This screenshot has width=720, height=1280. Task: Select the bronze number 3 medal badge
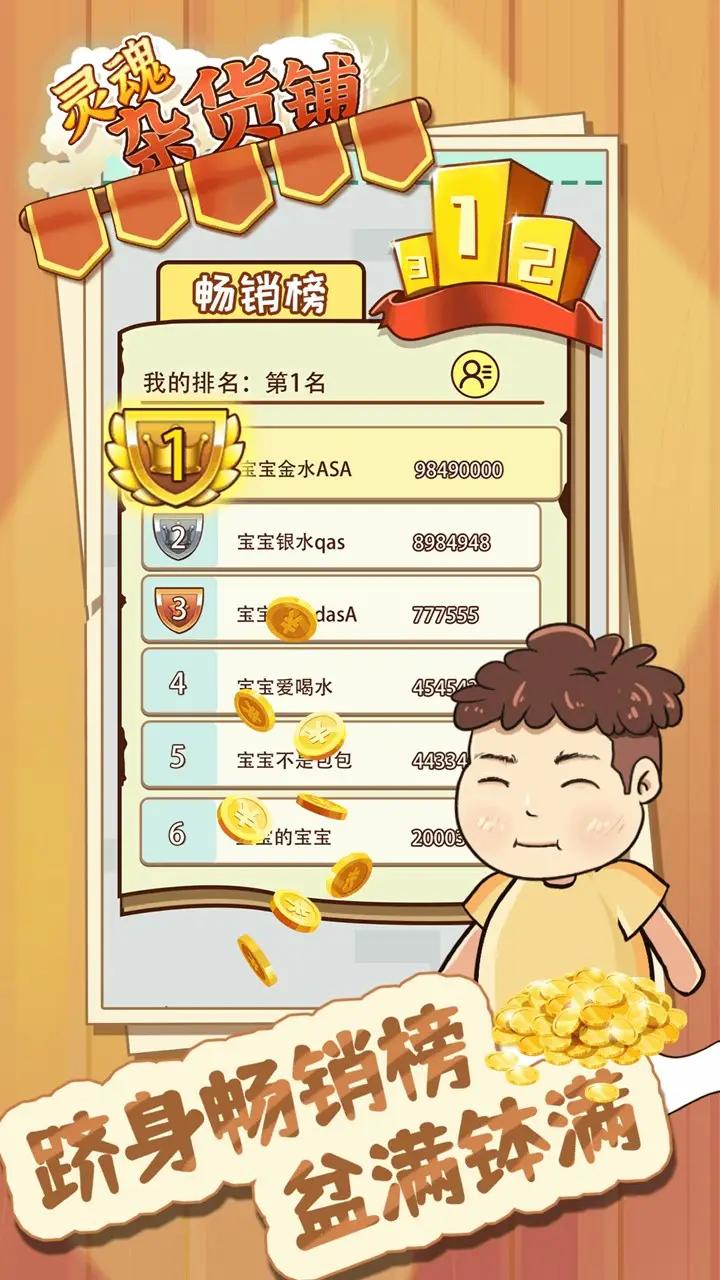point(176,608)
